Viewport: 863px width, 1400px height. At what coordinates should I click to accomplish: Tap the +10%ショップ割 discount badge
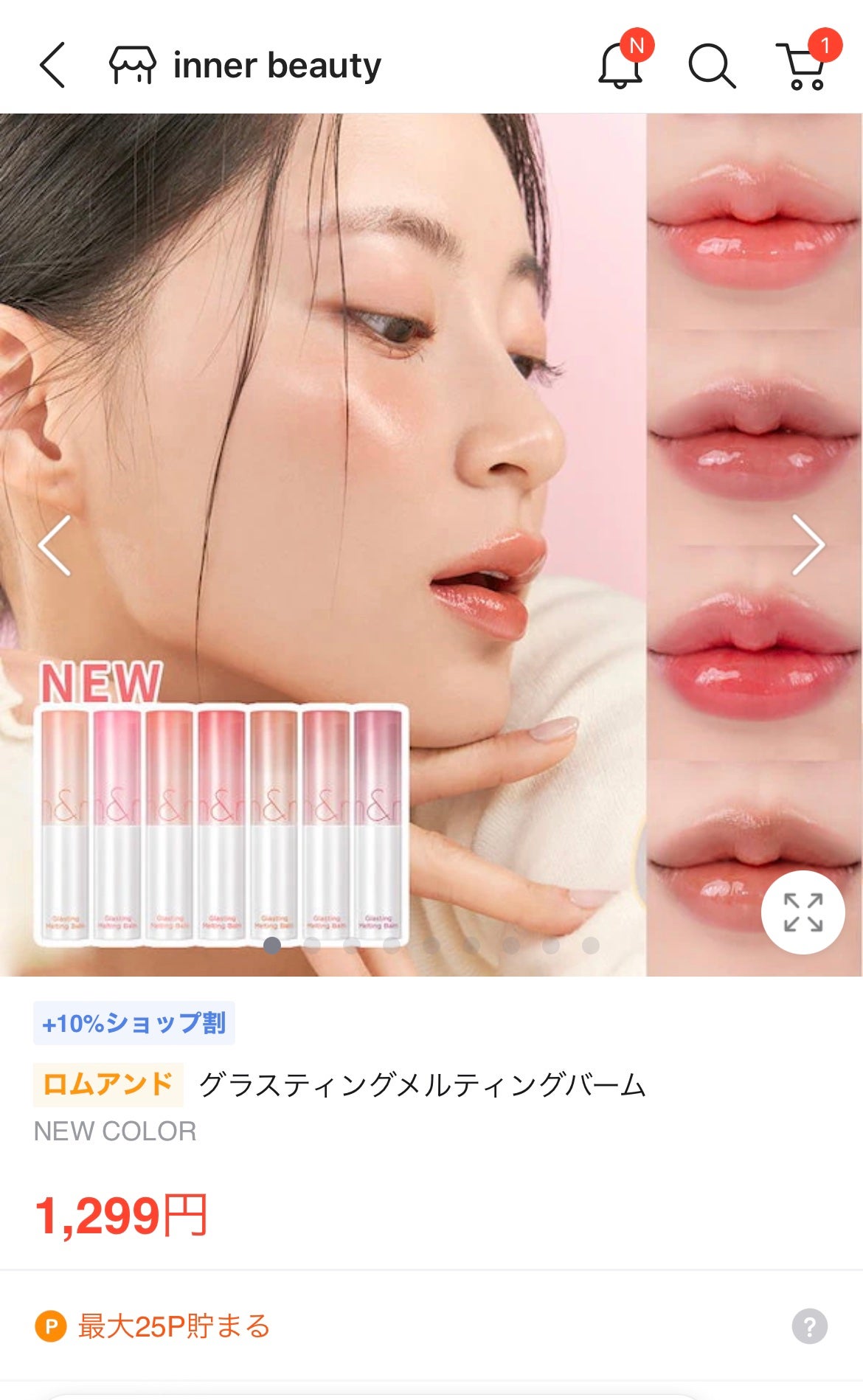134,1023
